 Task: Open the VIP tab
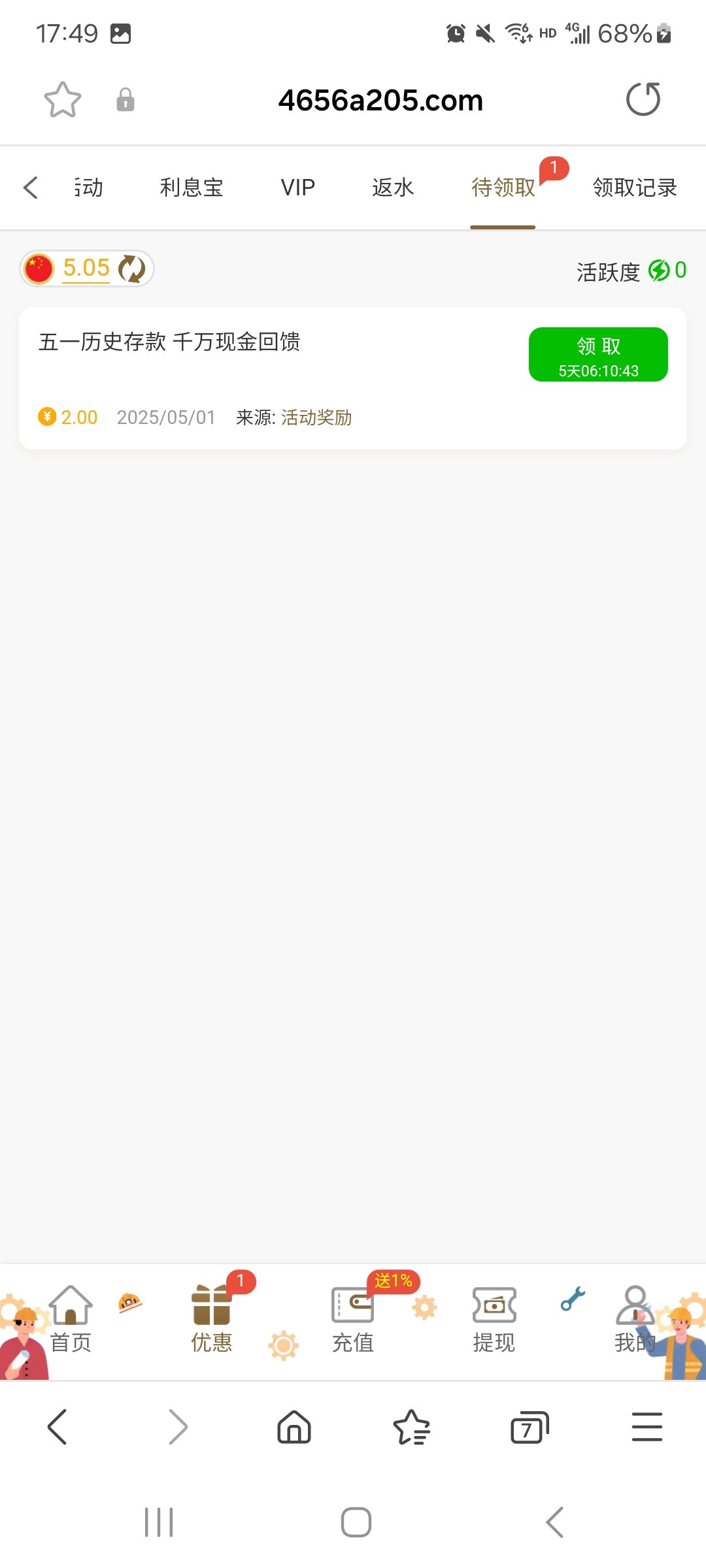(x=298, y=188)
